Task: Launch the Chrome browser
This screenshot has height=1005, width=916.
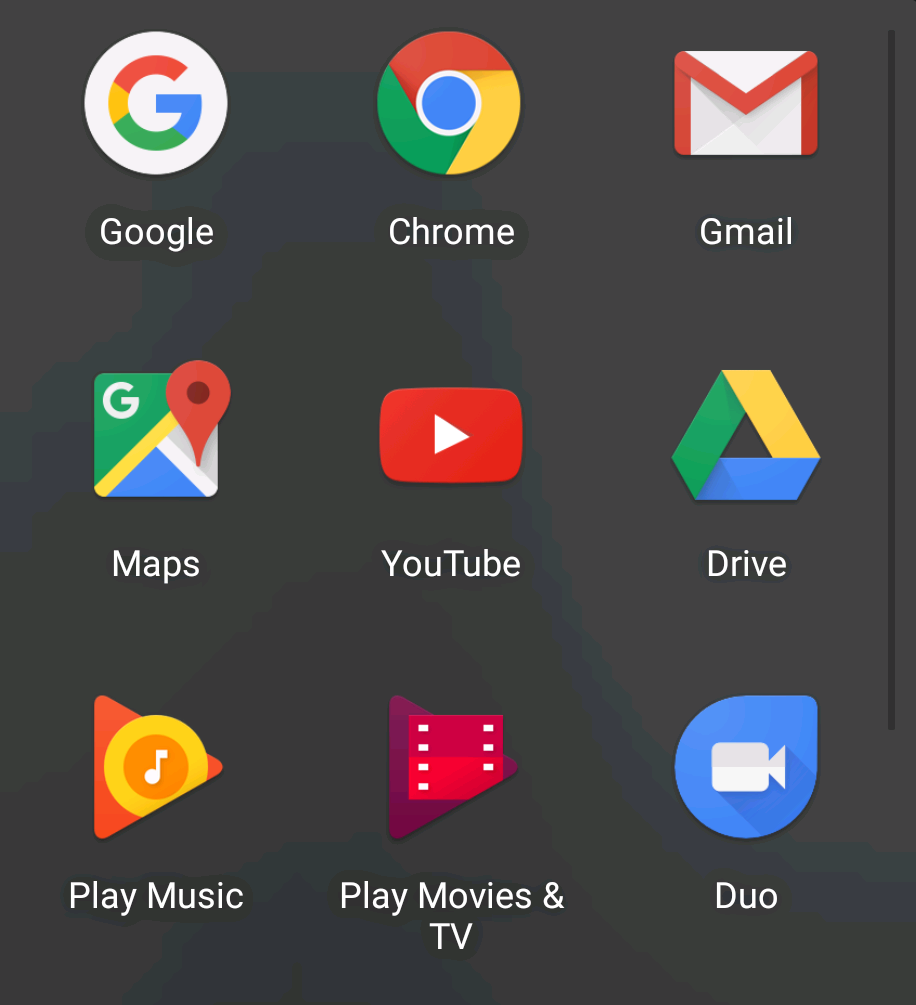Action: pos(449,103)
